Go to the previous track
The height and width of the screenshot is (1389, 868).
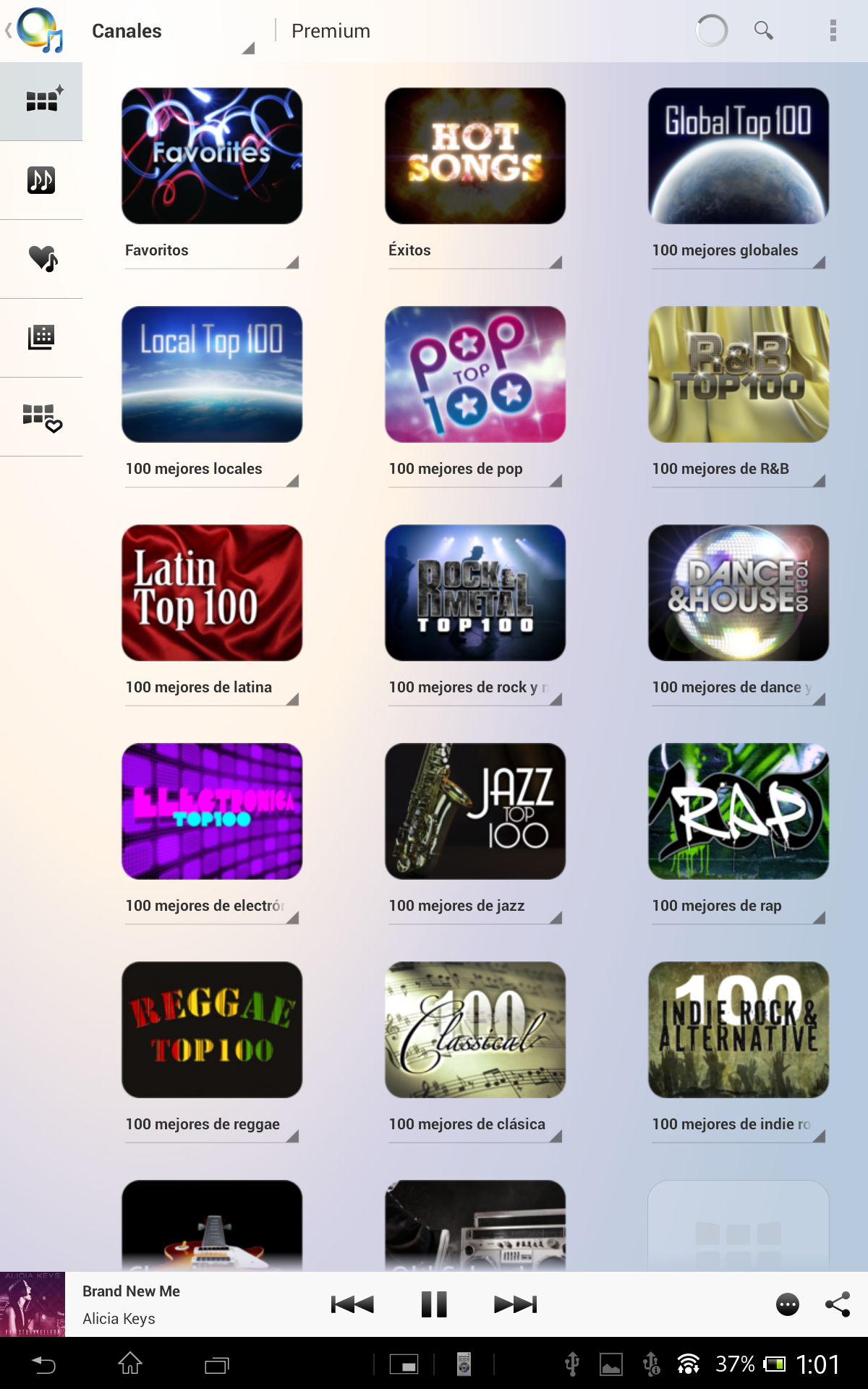(352, 1304)
